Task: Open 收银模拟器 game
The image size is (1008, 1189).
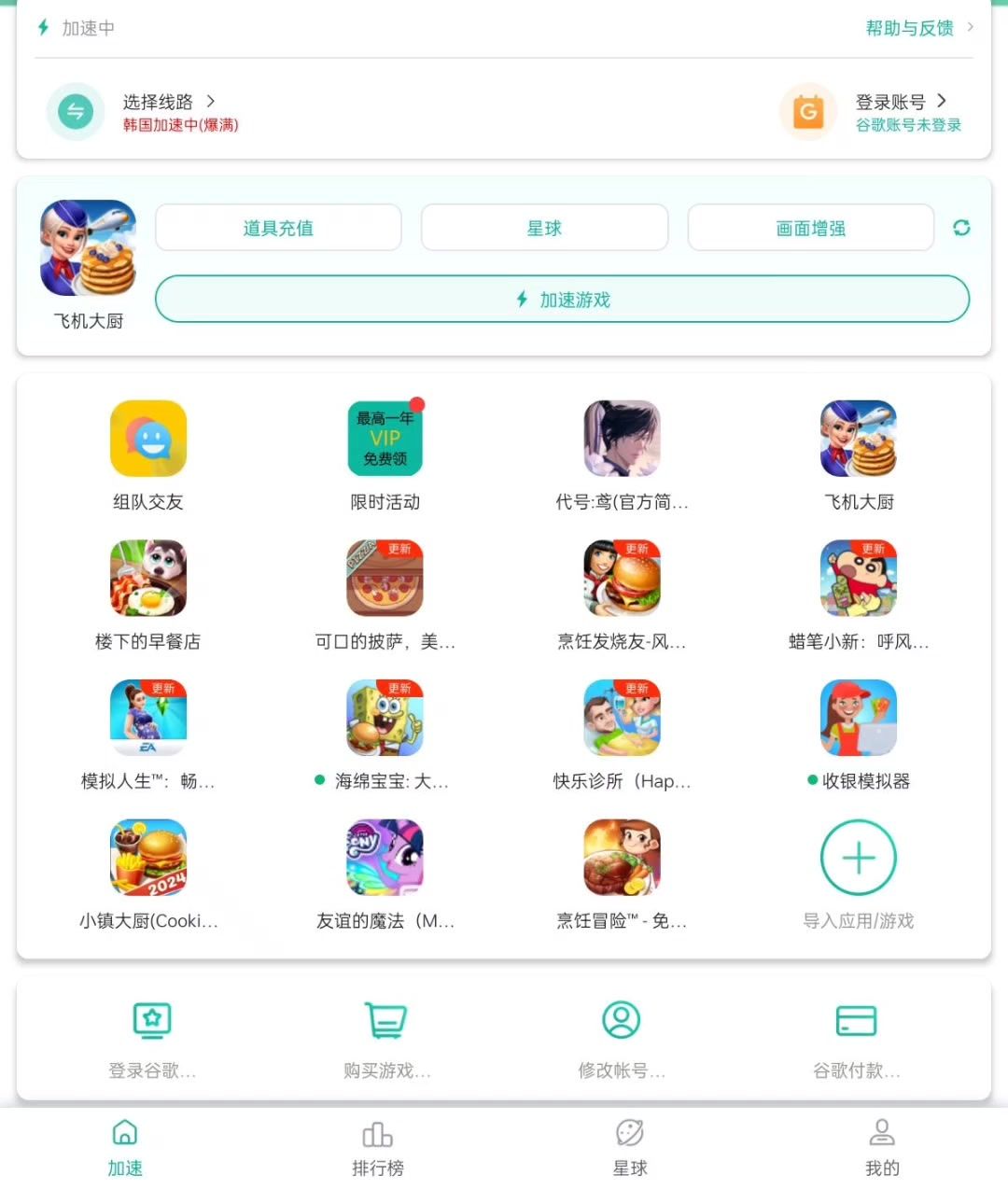Action: [x=858, y=719]
